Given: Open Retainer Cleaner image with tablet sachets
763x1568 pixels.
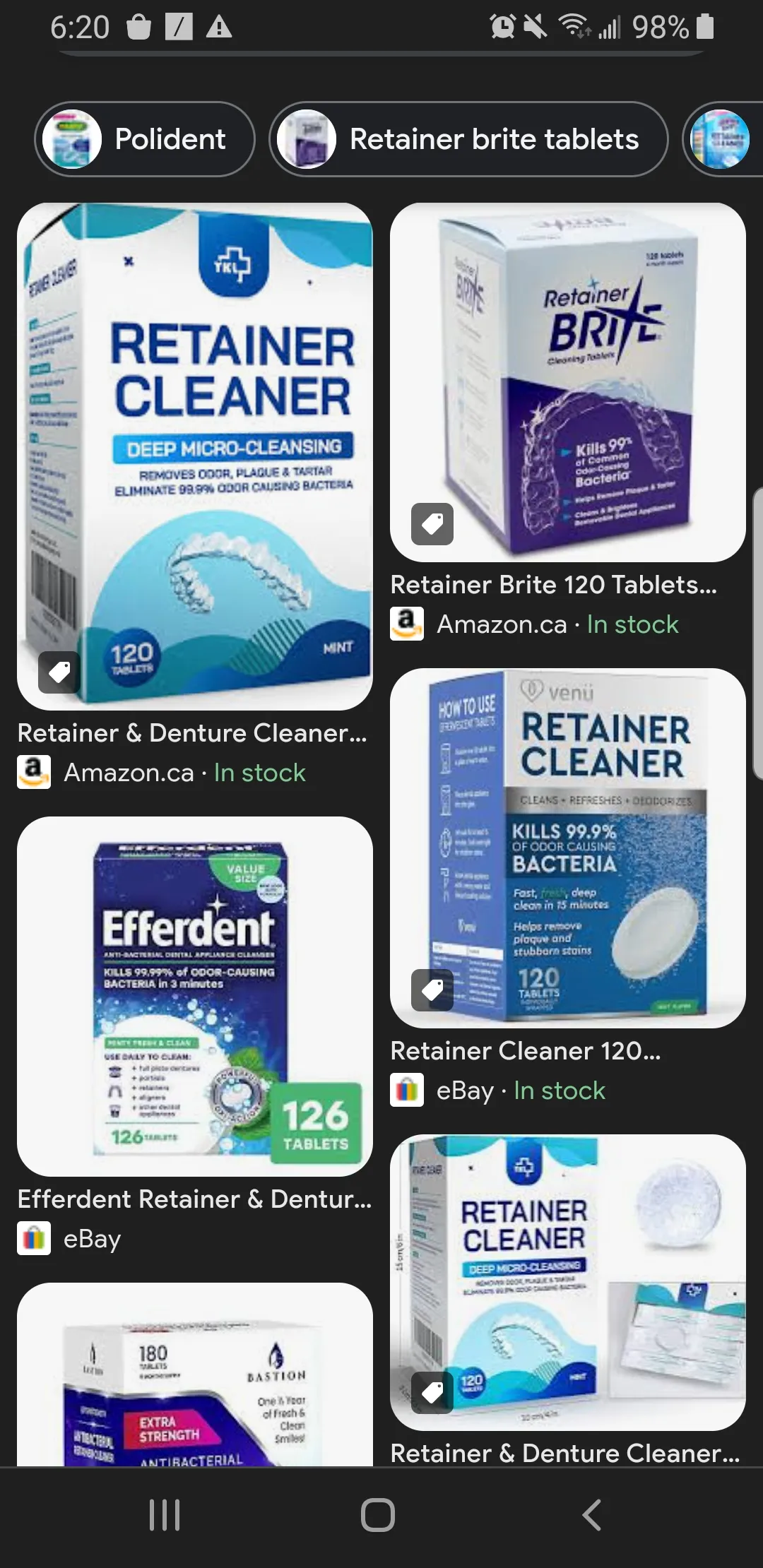Looking at the screenshot, I should (567, 1282).
